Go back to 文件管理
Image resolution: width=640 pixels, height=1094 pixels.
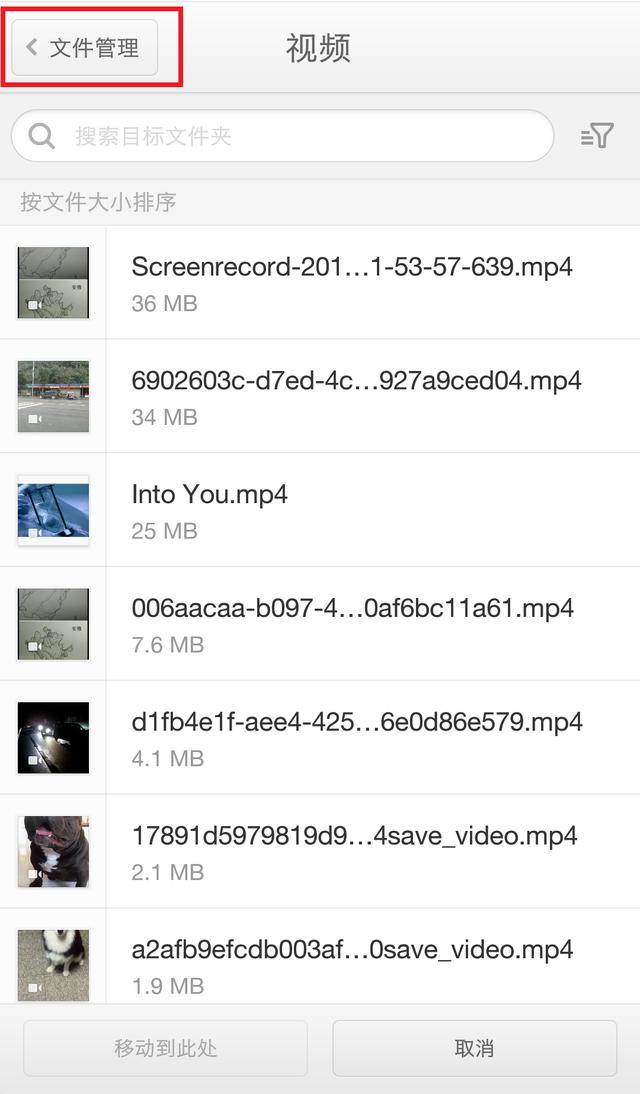[84, 47]
